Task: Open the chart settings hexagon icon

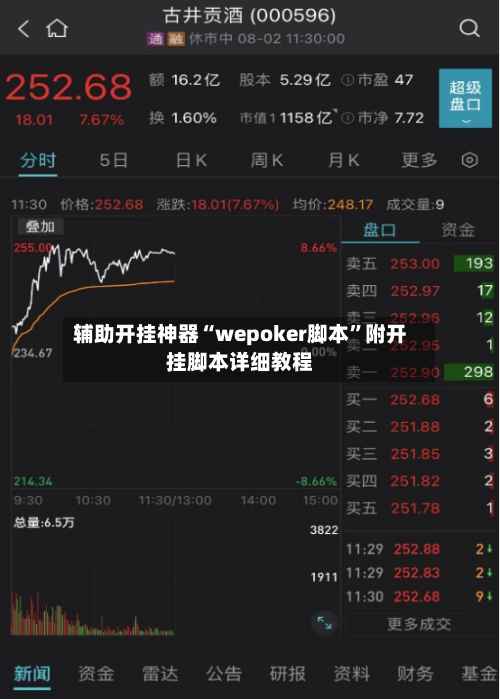Action: tap(470, 160)
